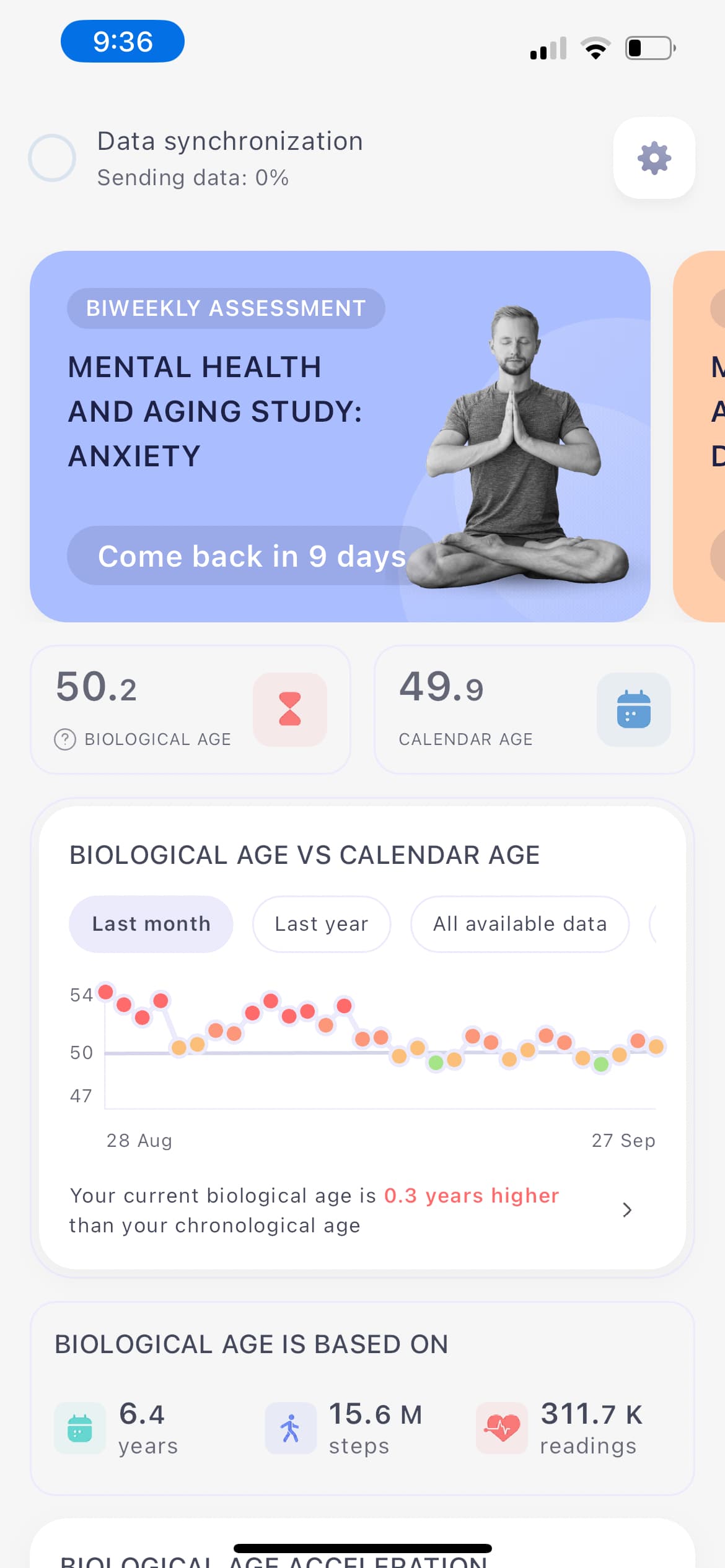Open the Calendar Age 49.9 card
The width and height of the screenshot is (725, 1568).
pos(534,710)
